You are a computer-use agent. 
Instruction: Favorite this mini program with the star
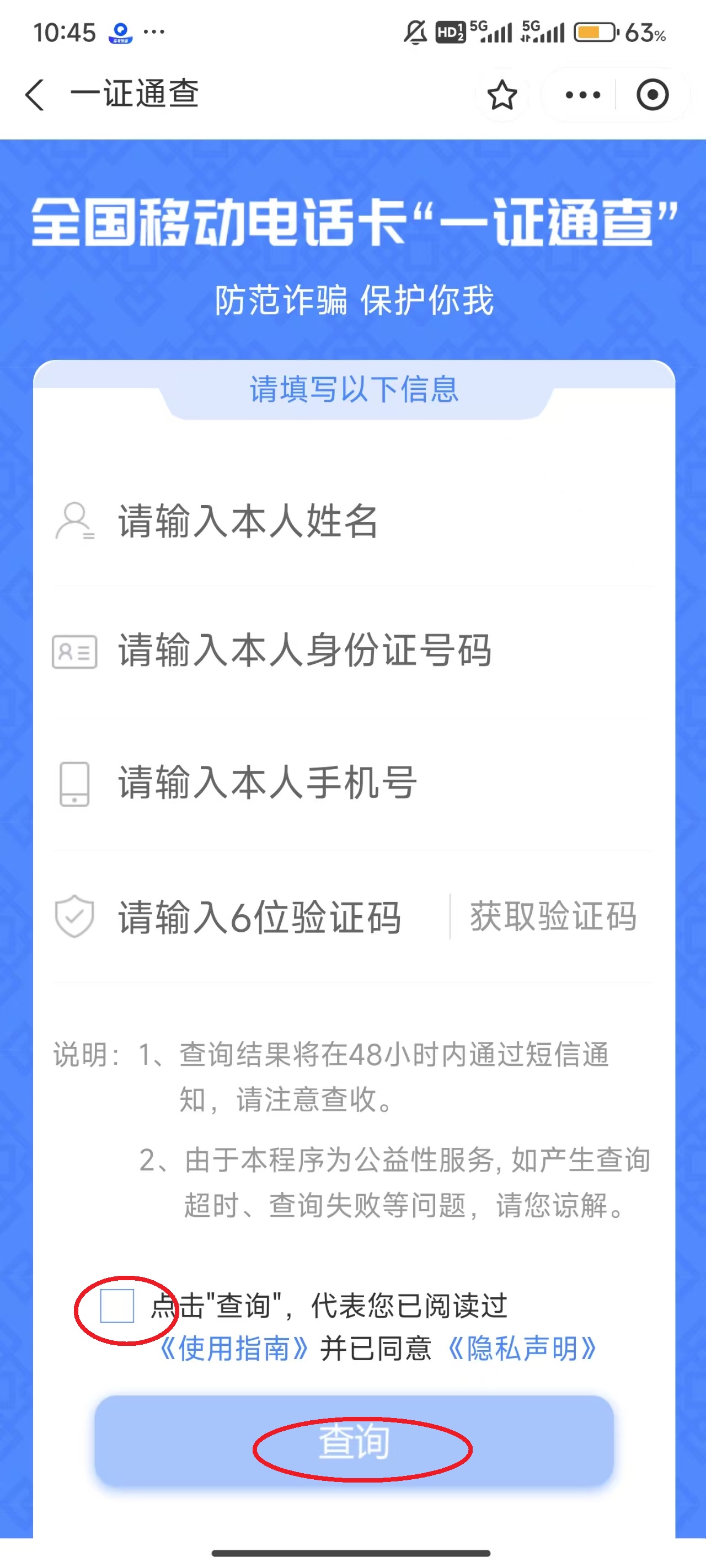[x=502, y=95]
